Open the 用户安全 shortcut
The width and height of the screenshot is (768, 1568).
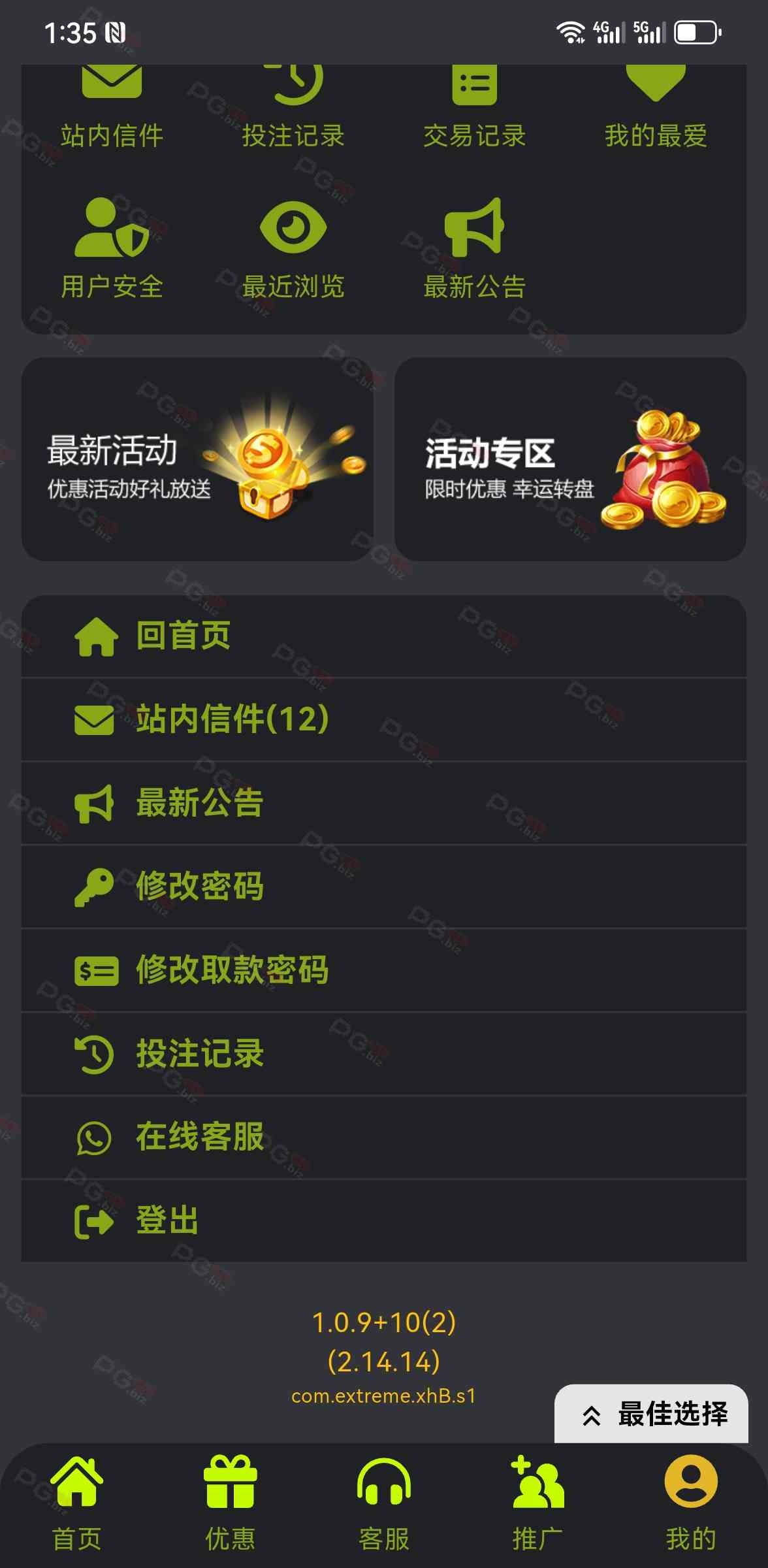tap(112, 248)
